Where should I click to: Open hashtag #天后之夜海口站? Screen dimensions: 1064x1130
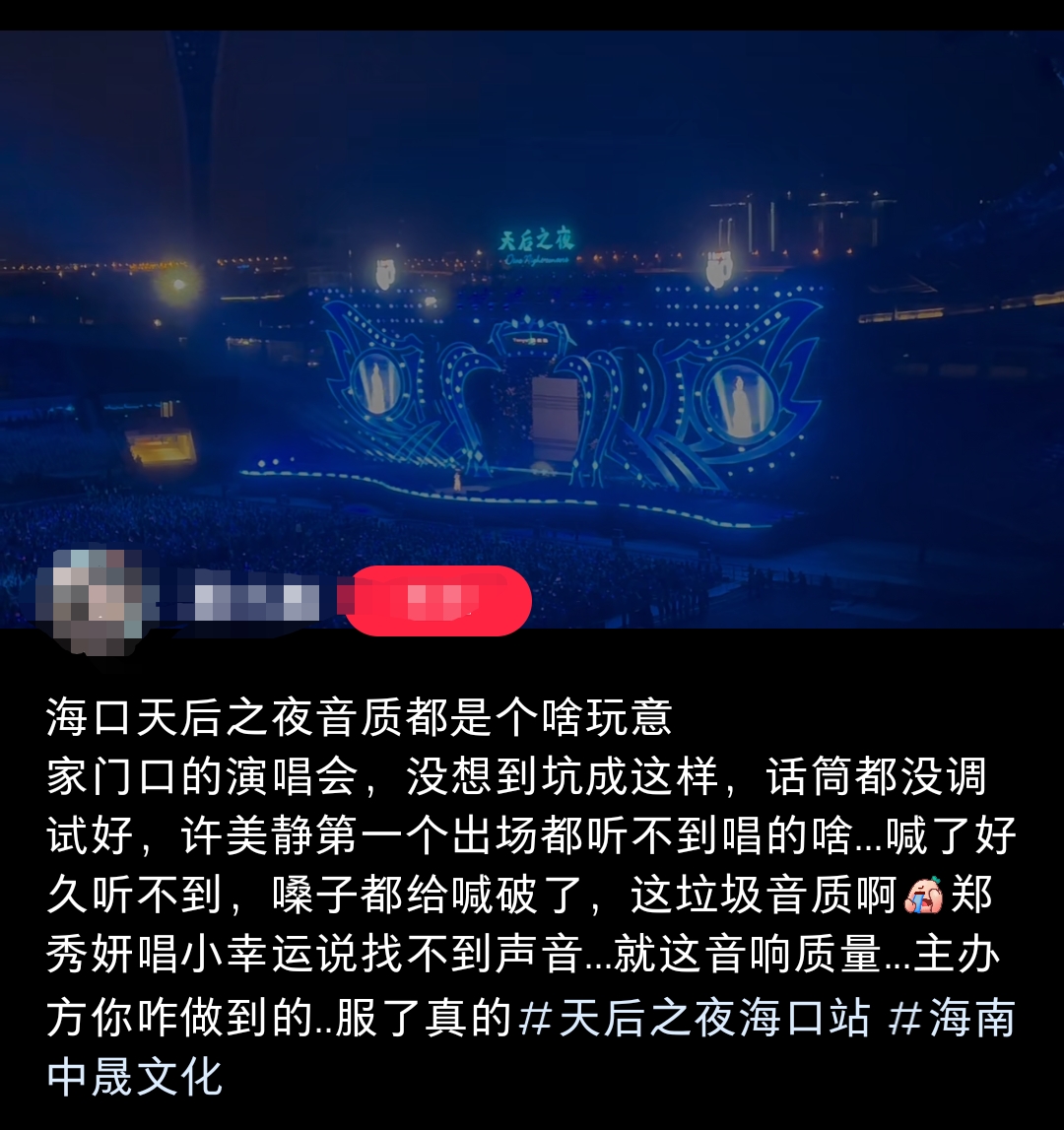(695, 1020)
